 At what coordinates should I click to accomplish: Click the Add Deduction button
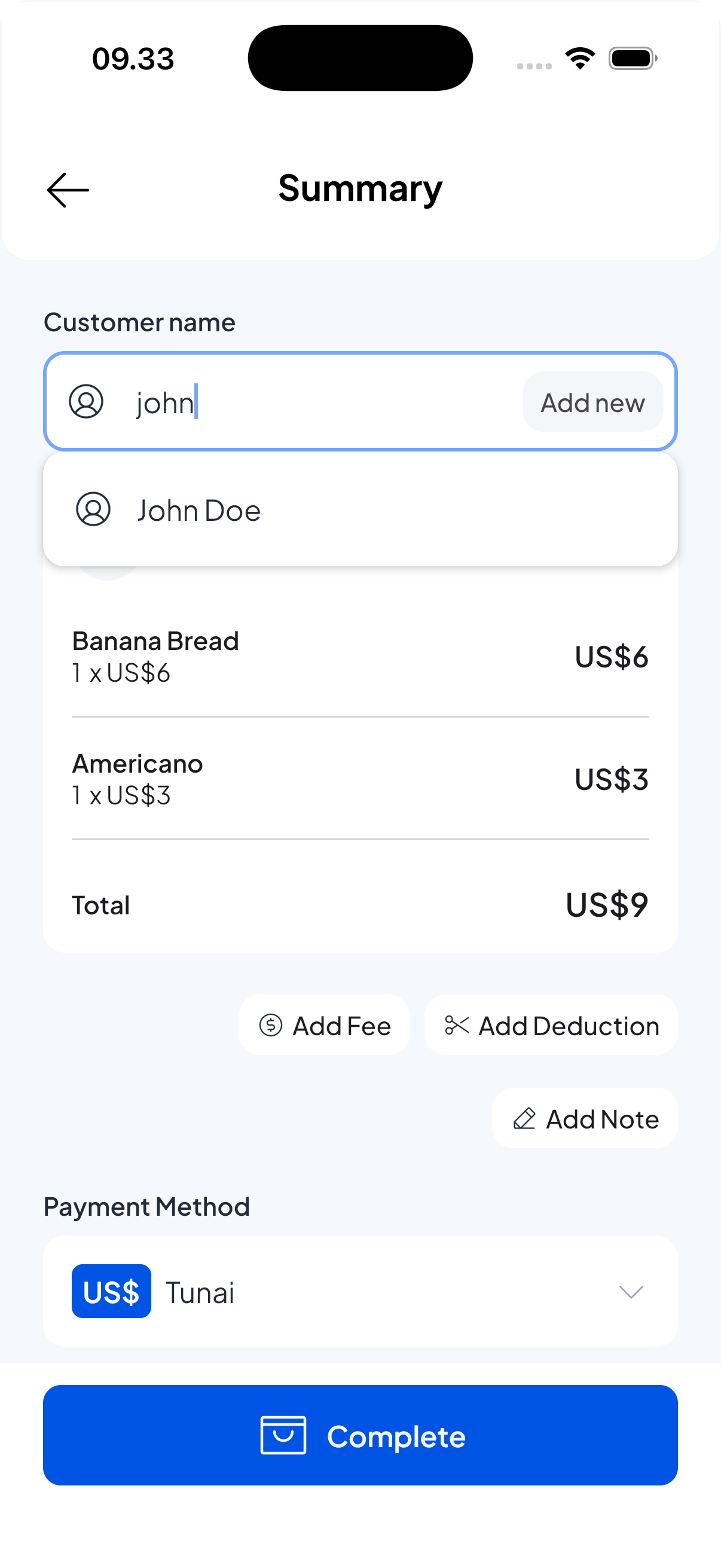551,1025
